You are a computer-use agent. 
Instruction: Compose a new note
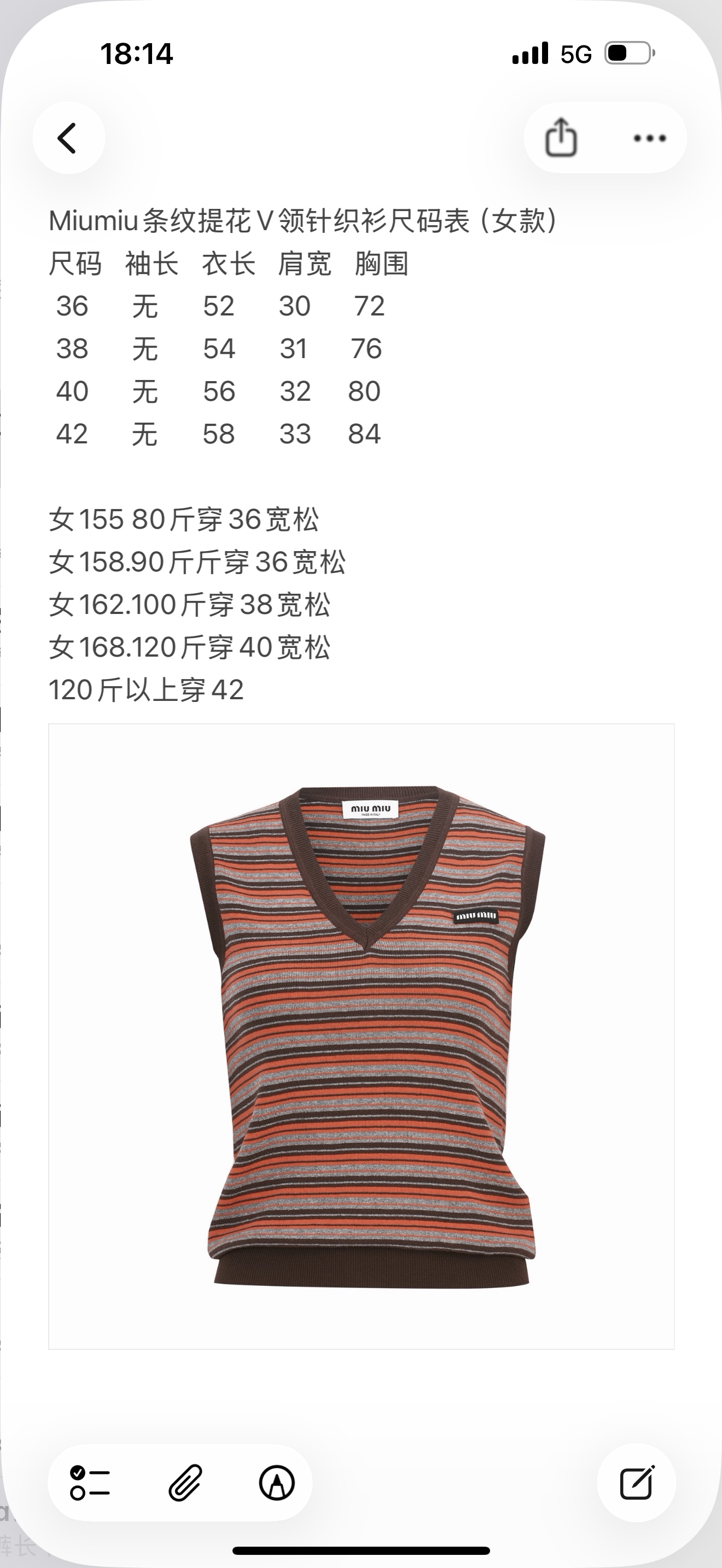tap(637, 1482)
